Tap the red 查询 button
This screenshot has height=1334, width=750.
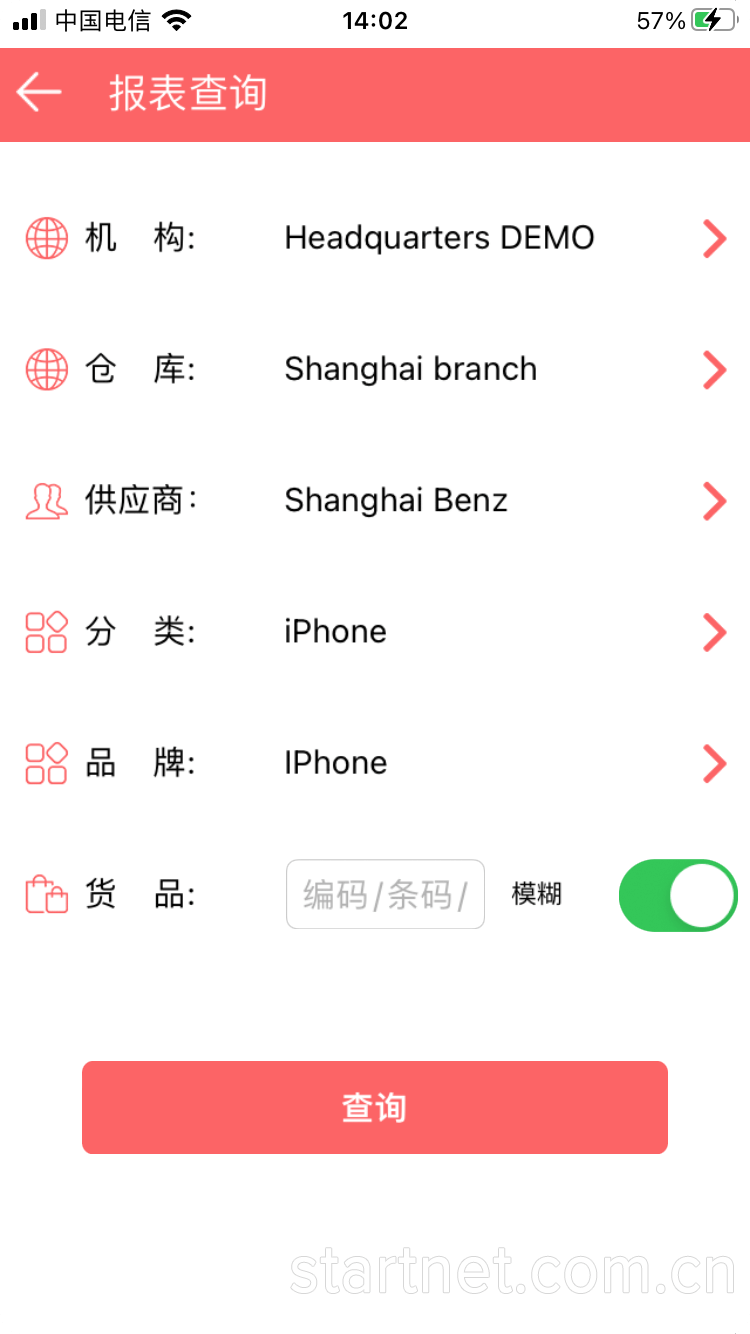(x=374, y=1107)
